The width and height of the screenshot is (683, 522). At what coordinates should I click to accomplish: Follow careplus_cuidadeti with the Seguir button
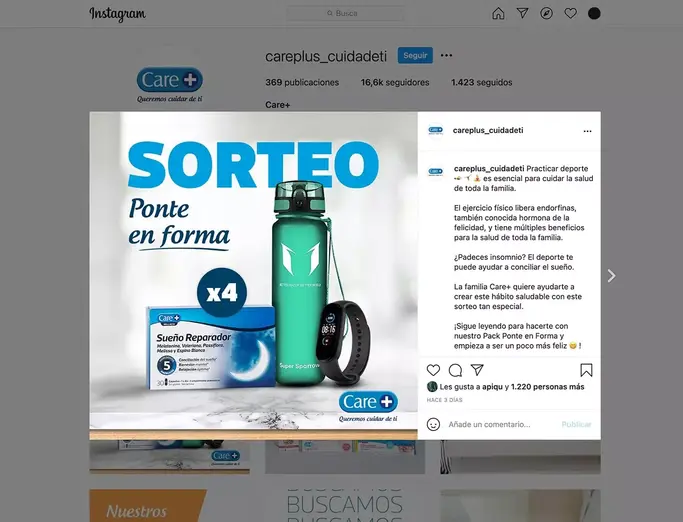coord(415,56)
